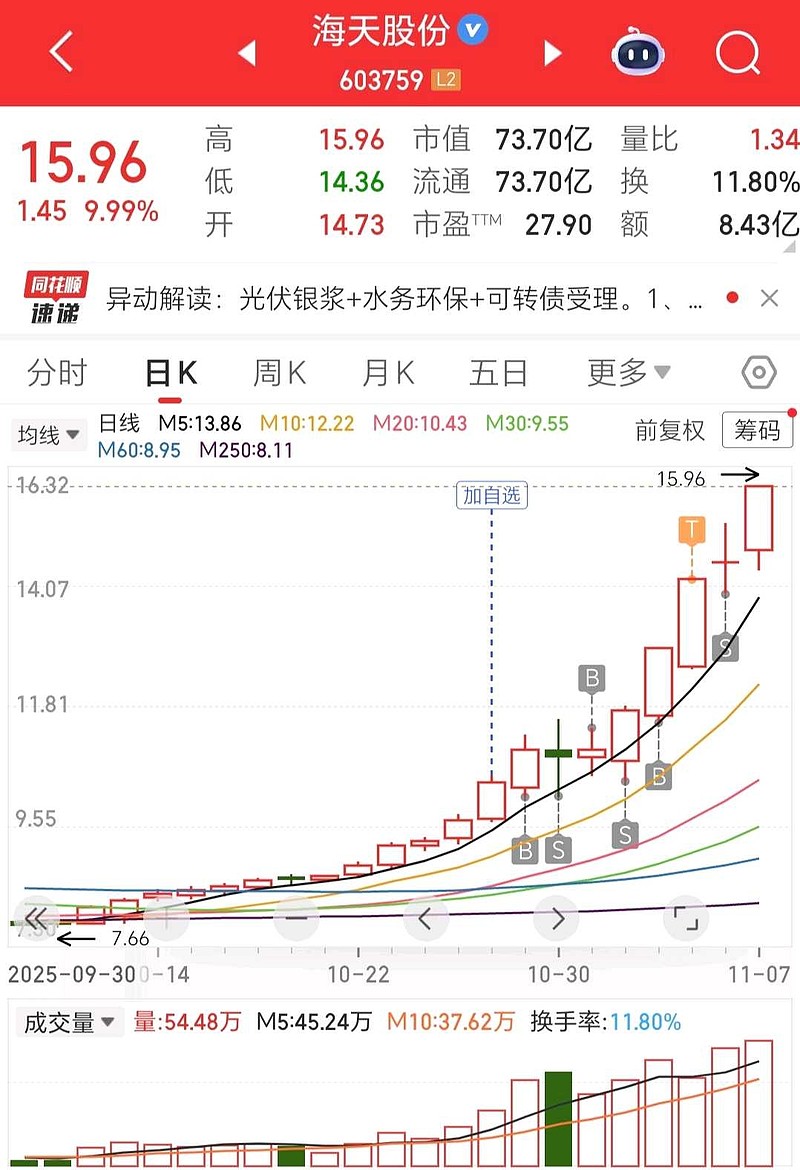Open the 均线 moving average dropdown
800x1170 pixels.
tap(47, 434)
